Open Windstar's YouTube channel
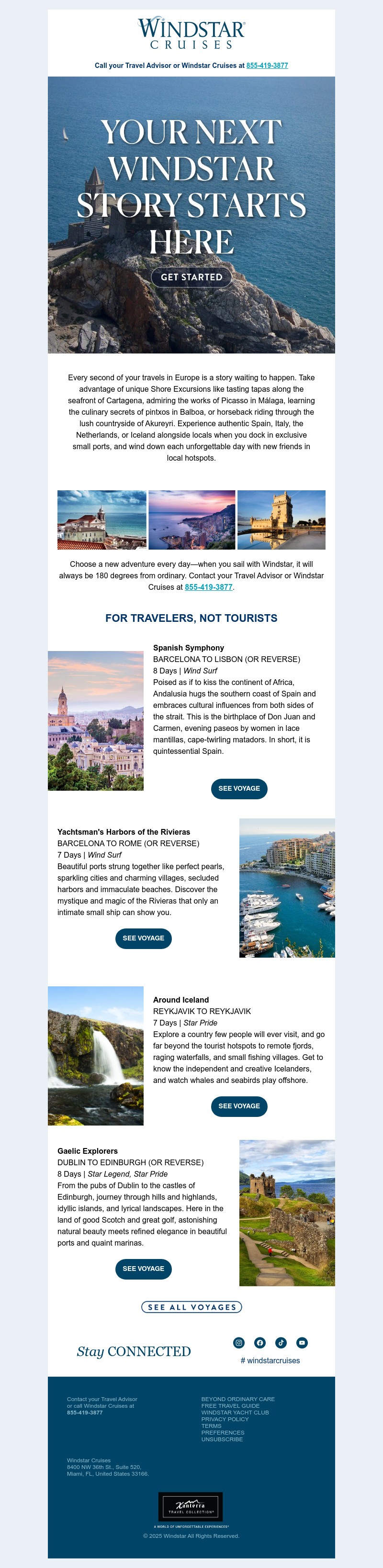This screenshot has width=383, height=1568. pos(302,1343)
